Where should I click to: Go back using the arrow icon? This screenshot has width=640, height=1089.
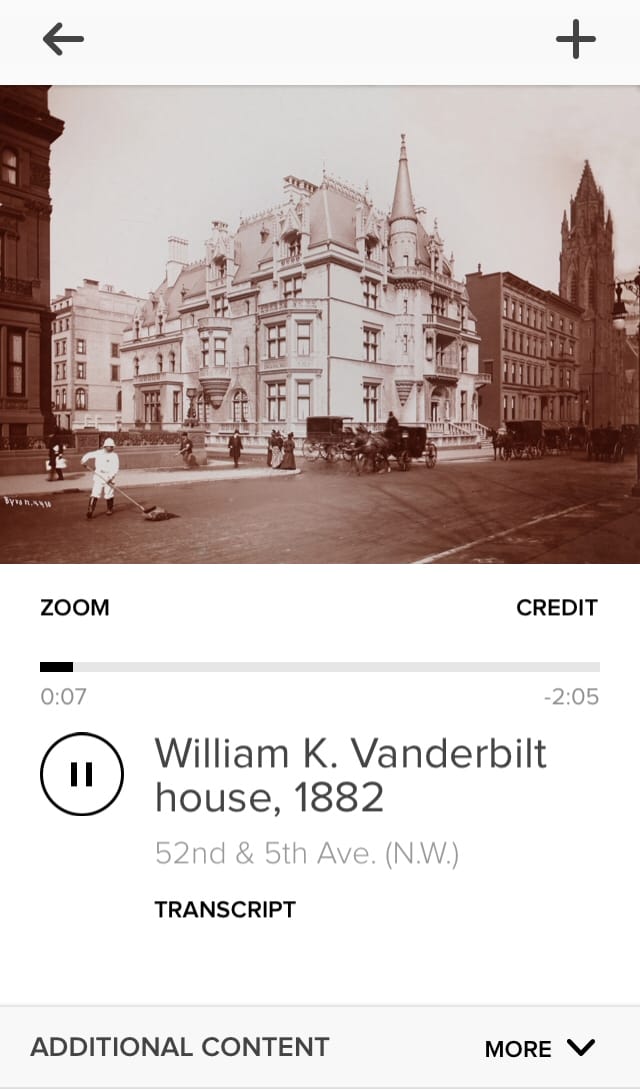tap(63, 40)
